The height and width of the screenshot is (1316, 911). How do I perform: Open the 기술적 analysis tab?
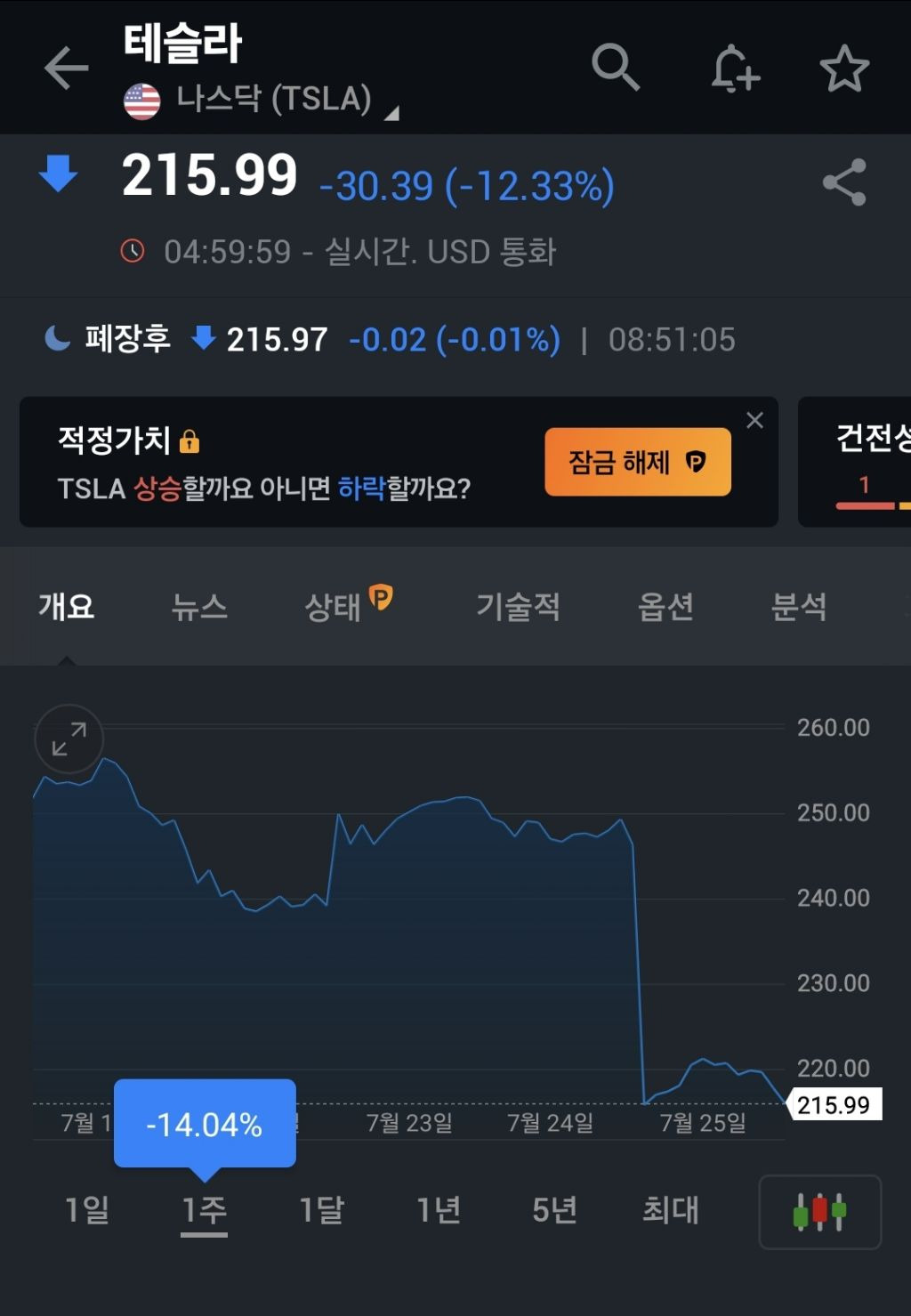click(x=519, y=606)
